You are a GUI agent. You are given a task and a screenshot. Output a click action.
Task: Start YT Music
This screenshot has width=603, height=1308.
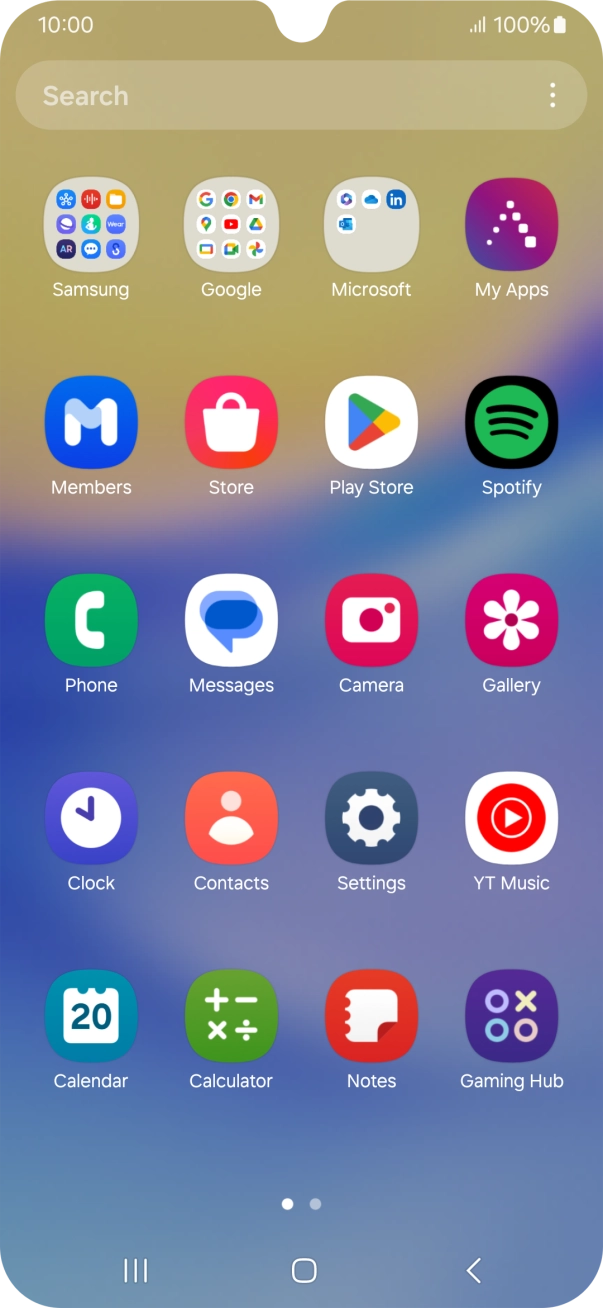click(x=511, y=818)
